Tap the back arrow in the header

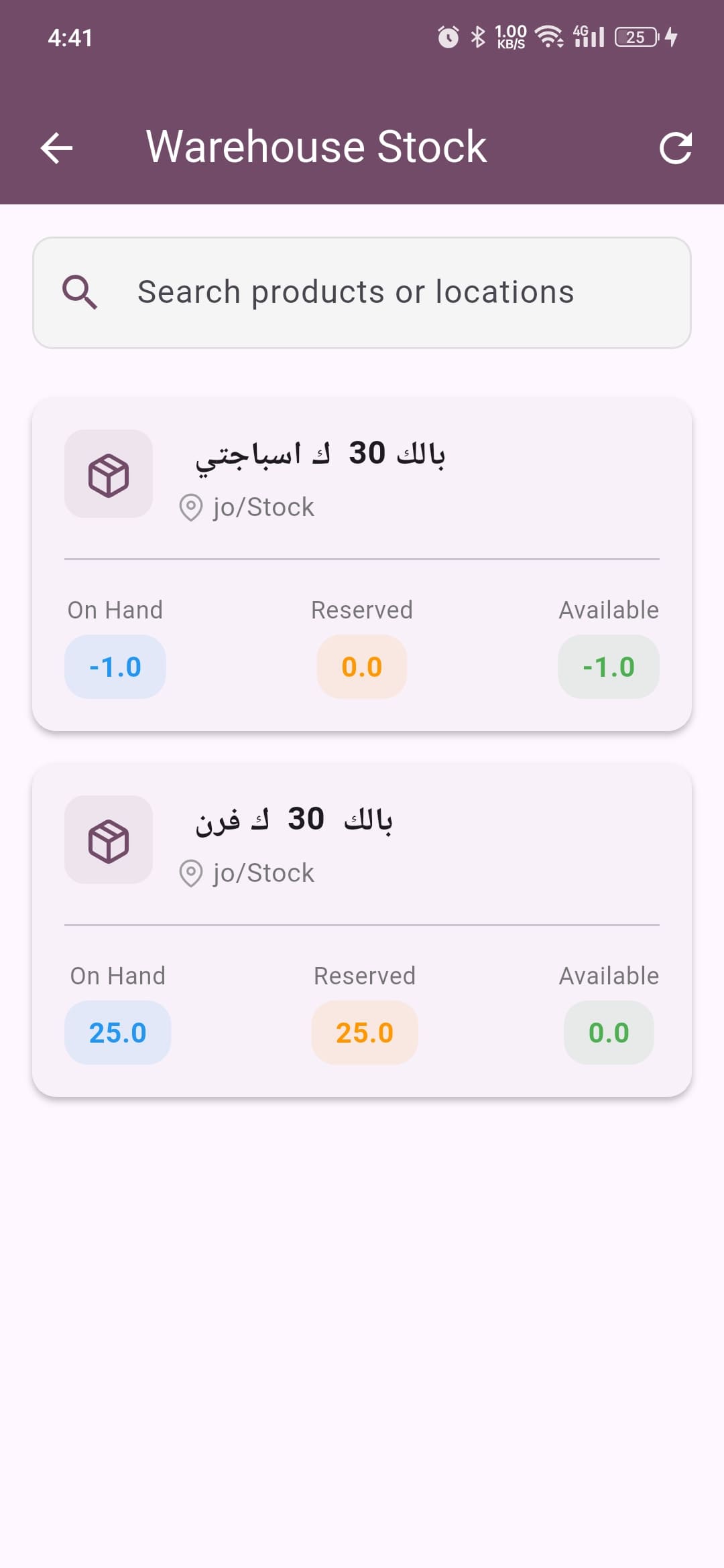pyautogui.click(x=56, y=147)
